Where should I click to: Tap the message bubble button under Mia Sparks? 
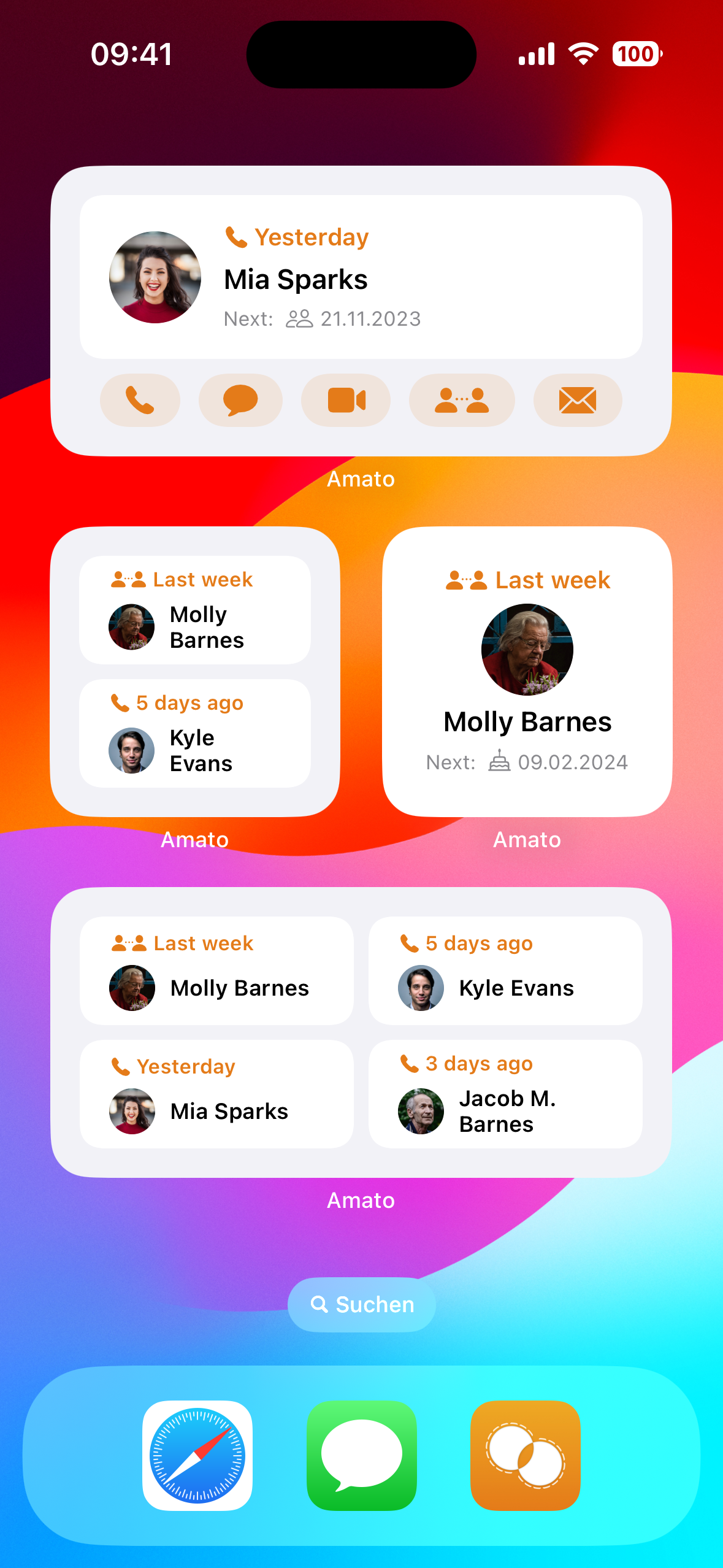coord(240,400)
